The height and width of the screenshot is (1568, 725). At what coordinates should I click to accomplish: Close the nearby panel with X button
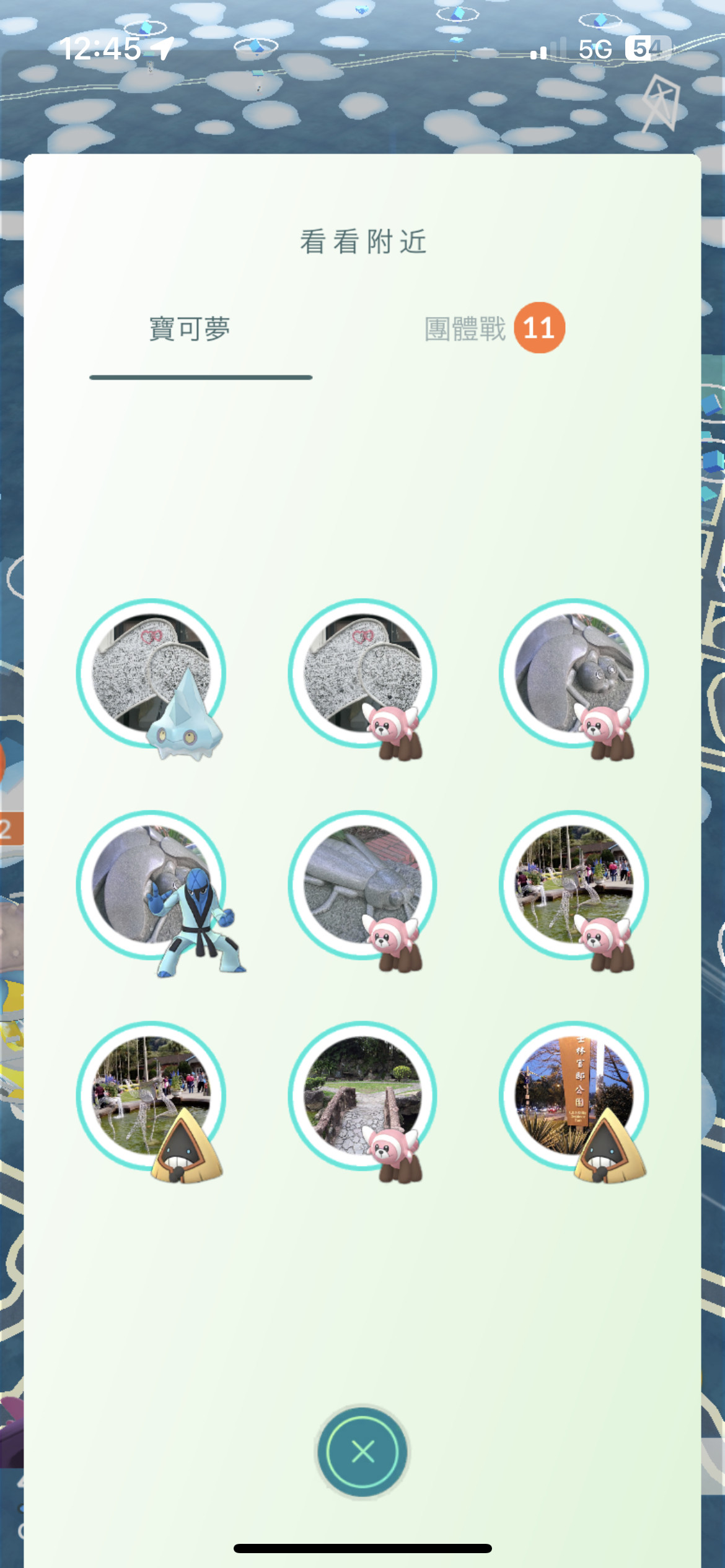tap(362, 1451)
